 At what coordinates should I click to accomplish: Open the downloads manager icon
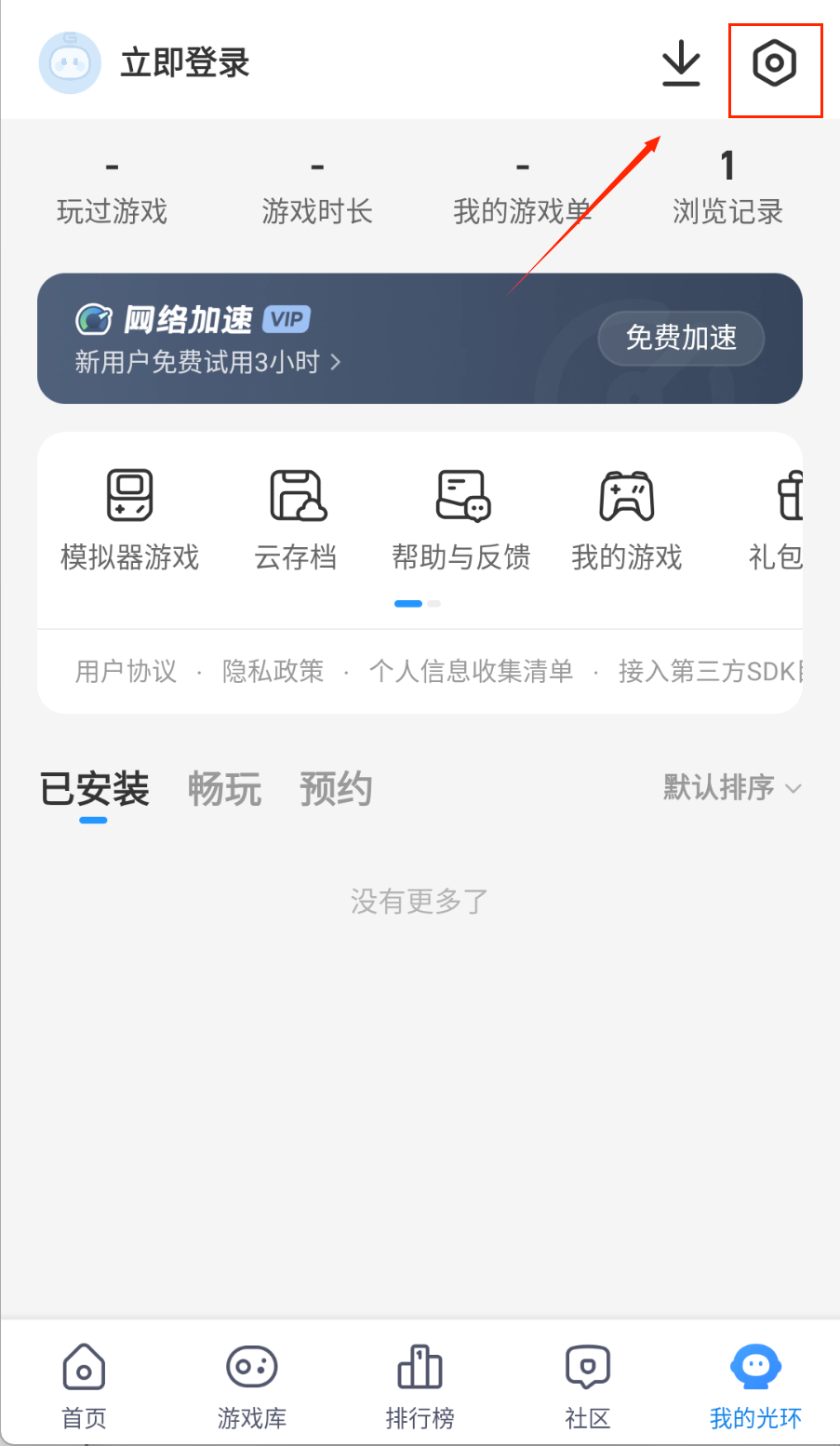point(681,64)
